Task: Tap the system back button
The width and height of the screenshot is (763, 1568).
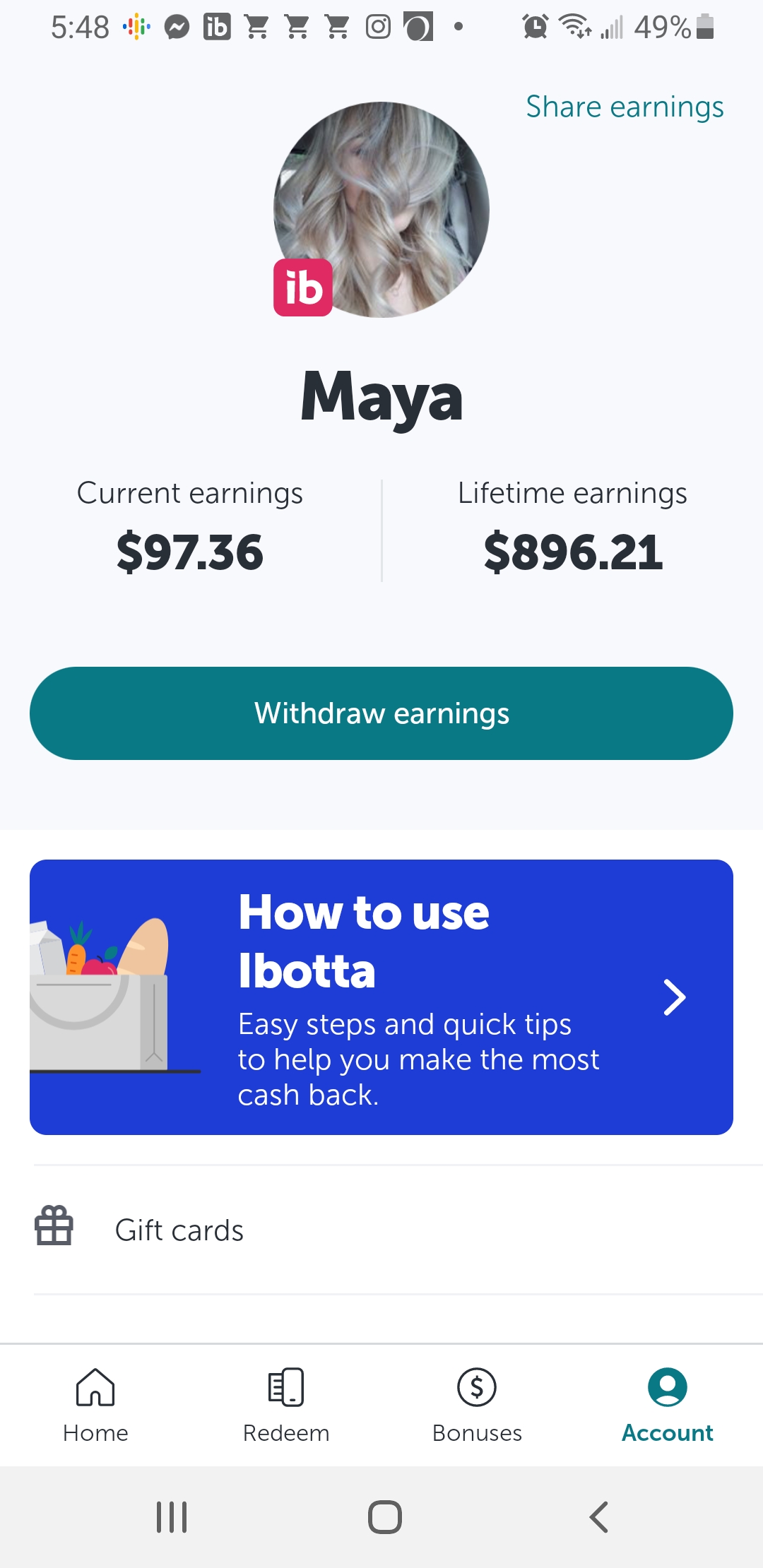Action: click(598, 1516)
